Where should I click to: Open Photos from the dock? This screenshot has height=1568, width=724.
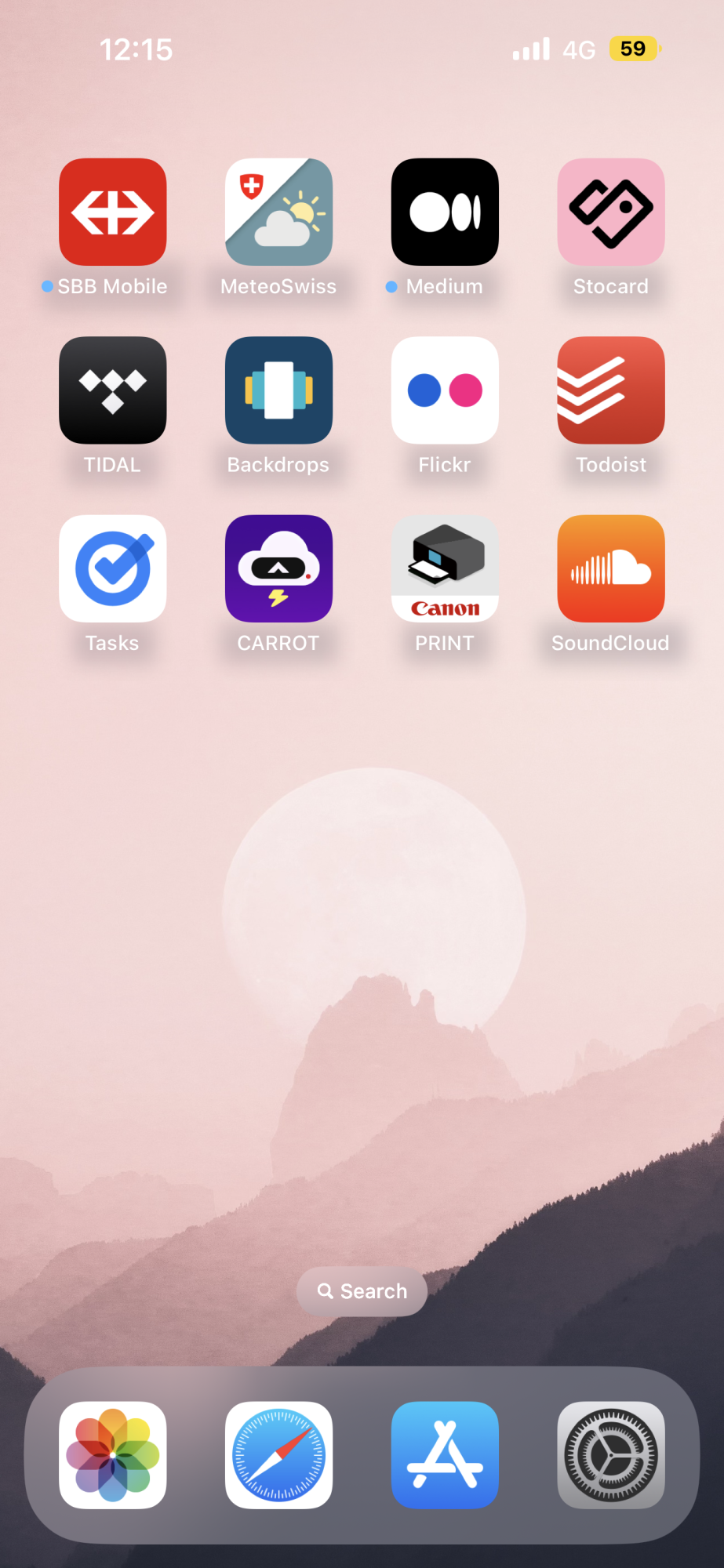tap(112, 1455)
